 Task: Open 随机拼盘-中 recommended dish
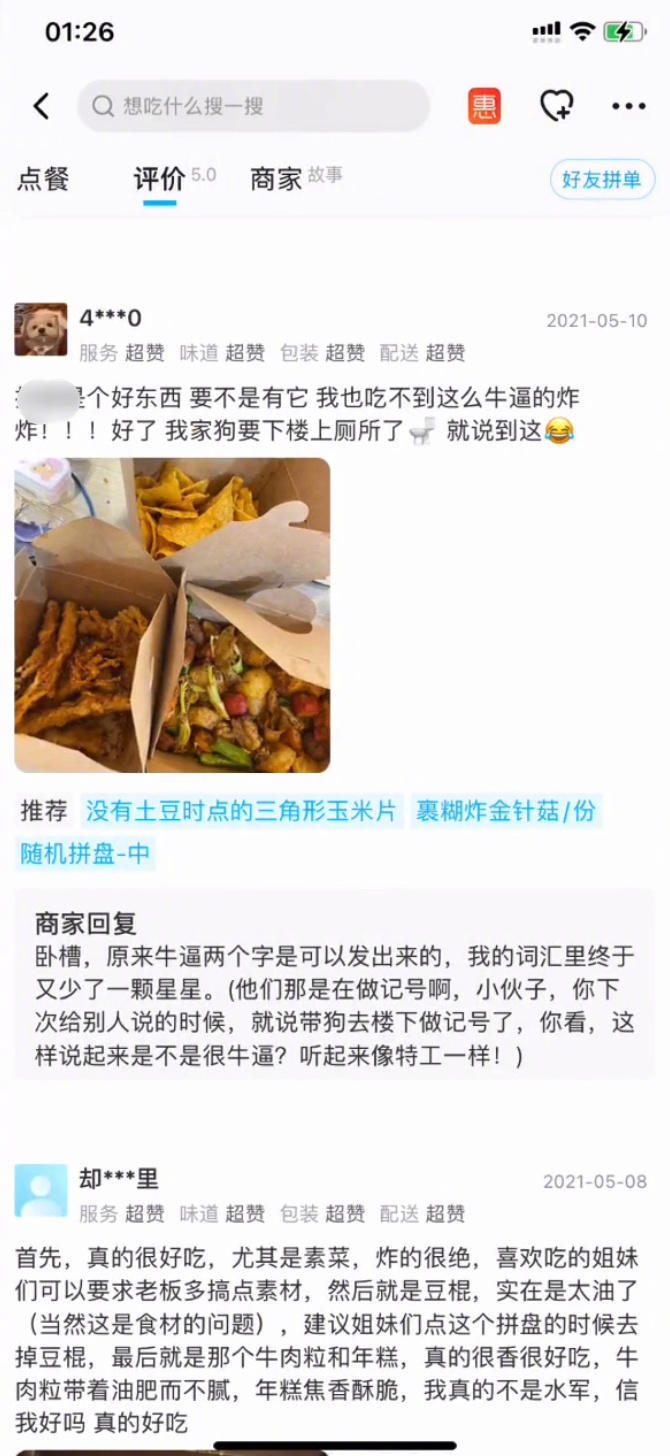86,854
